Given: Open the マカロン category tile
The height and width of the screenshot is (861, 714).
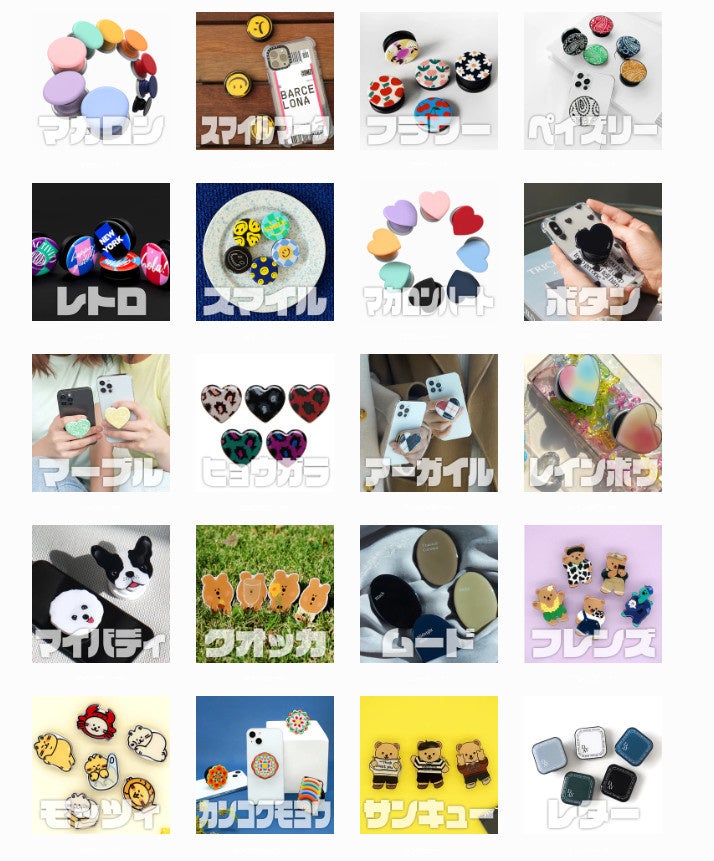Looking at the screenshot, I should 101,81.
